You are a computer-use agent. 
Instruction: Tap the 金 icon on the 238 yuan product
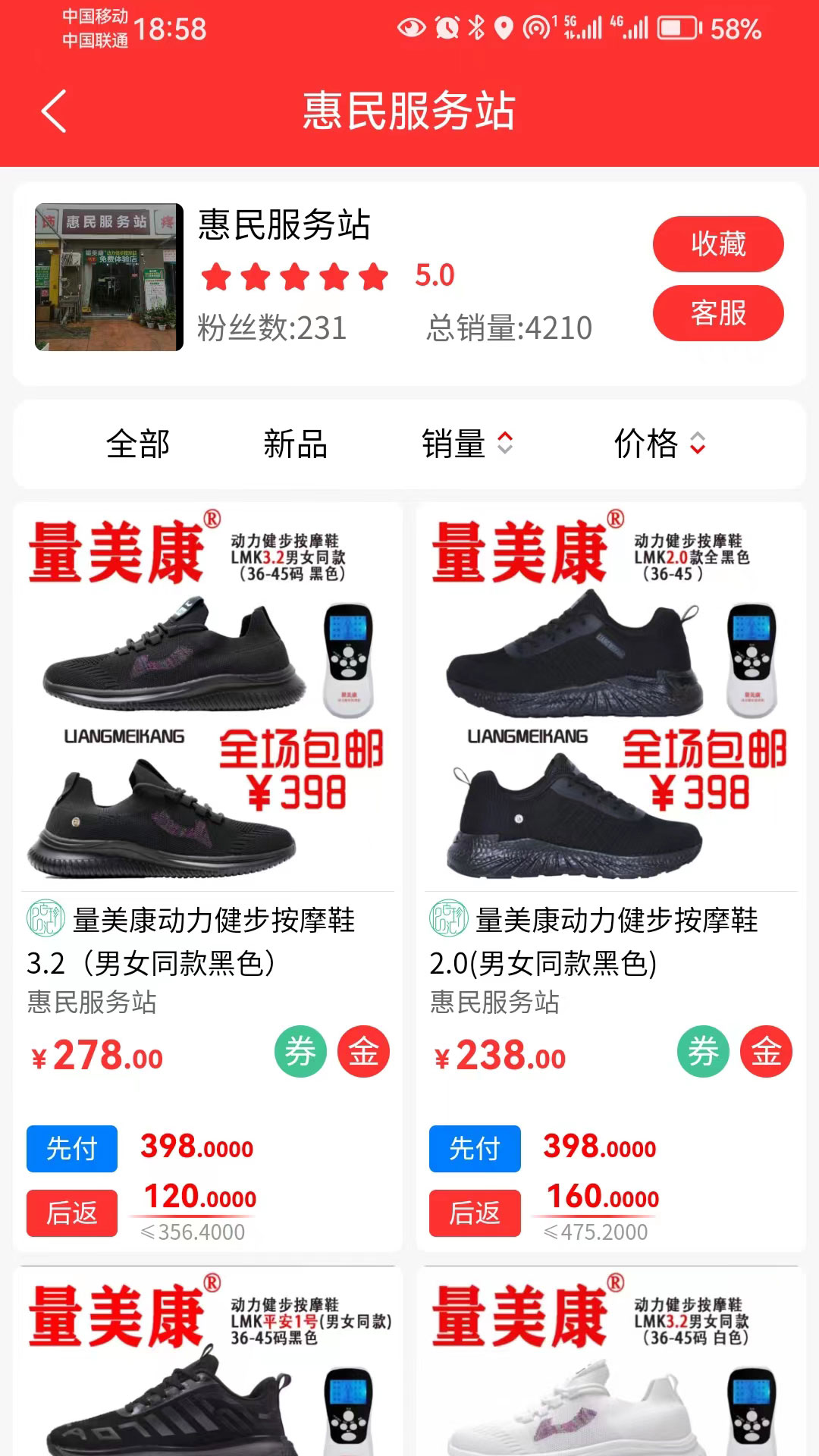tap(768, 1051)
